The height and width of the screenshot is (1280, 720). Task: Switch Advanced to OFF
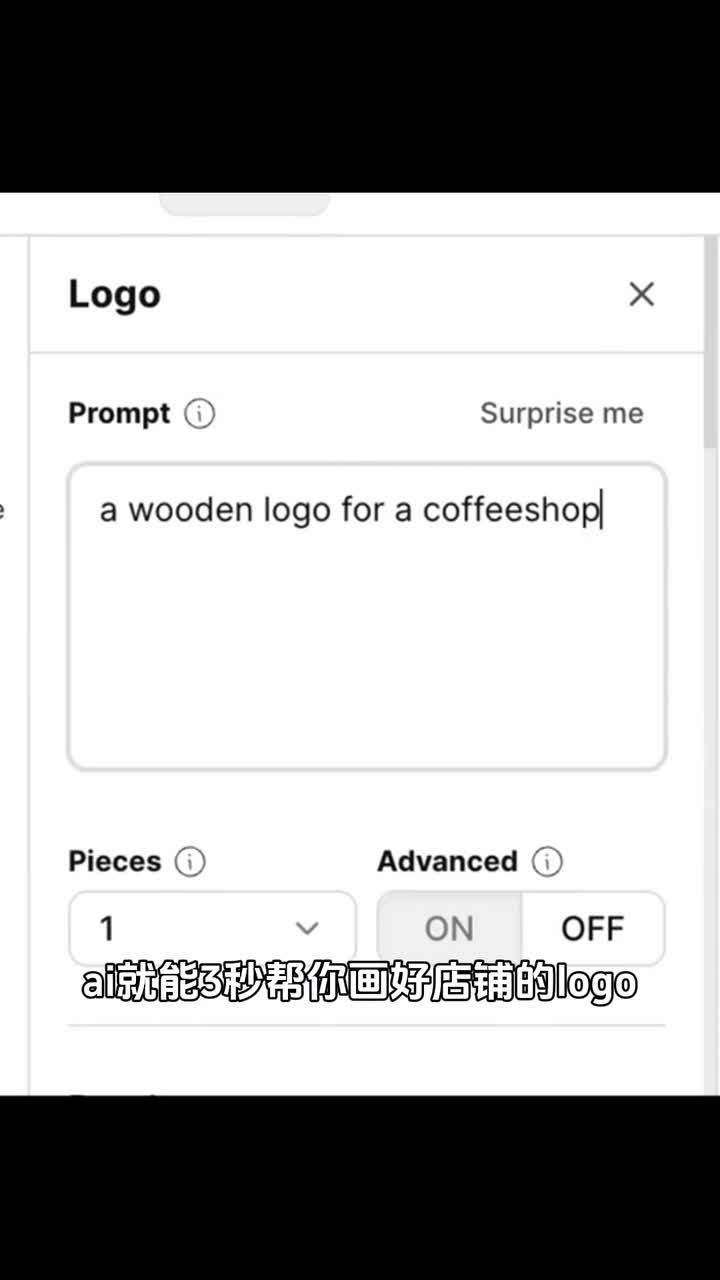tap(592, 928)
